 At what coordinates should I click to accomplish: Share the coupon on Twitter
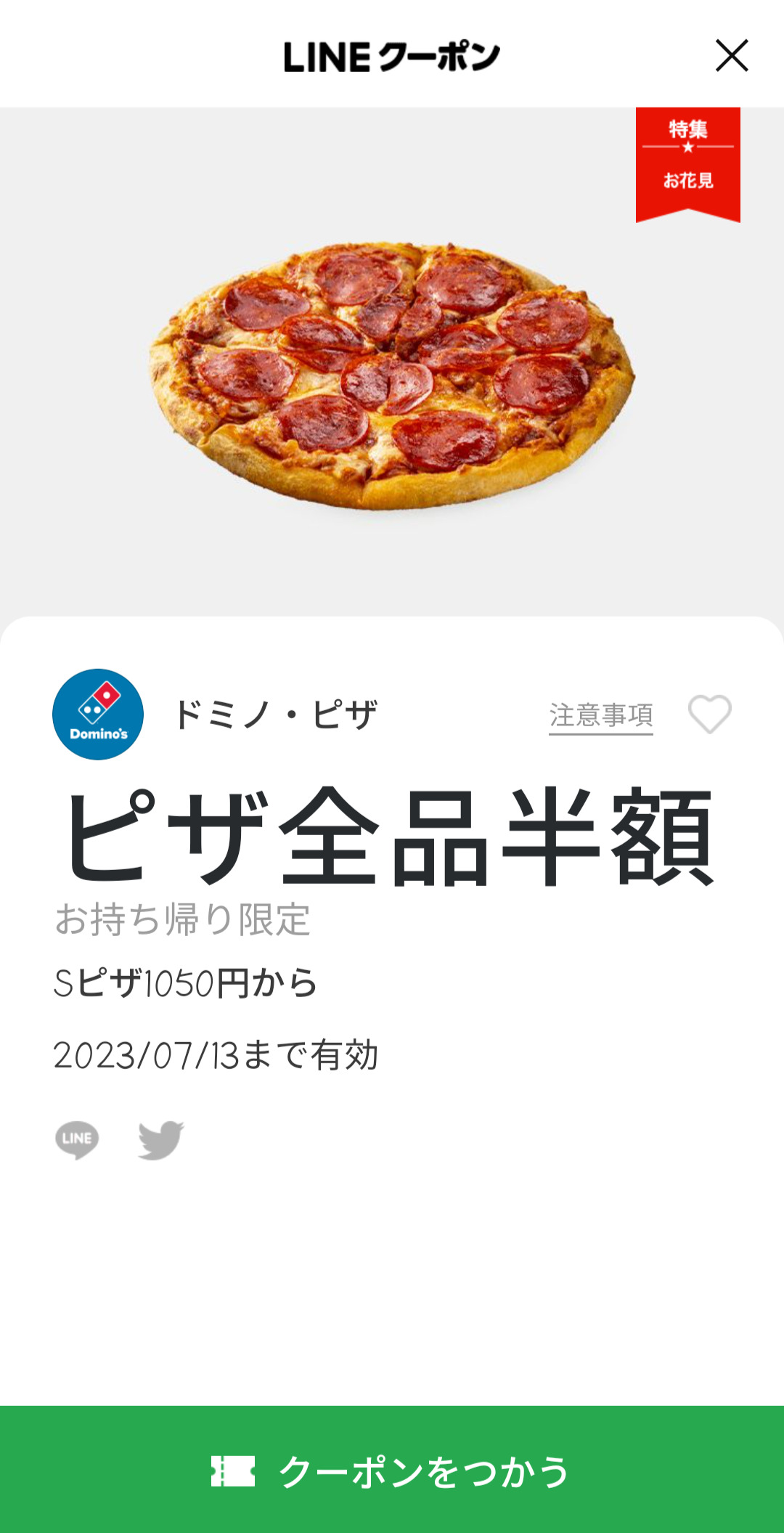pyautogui.click(x=160, y=1139)
